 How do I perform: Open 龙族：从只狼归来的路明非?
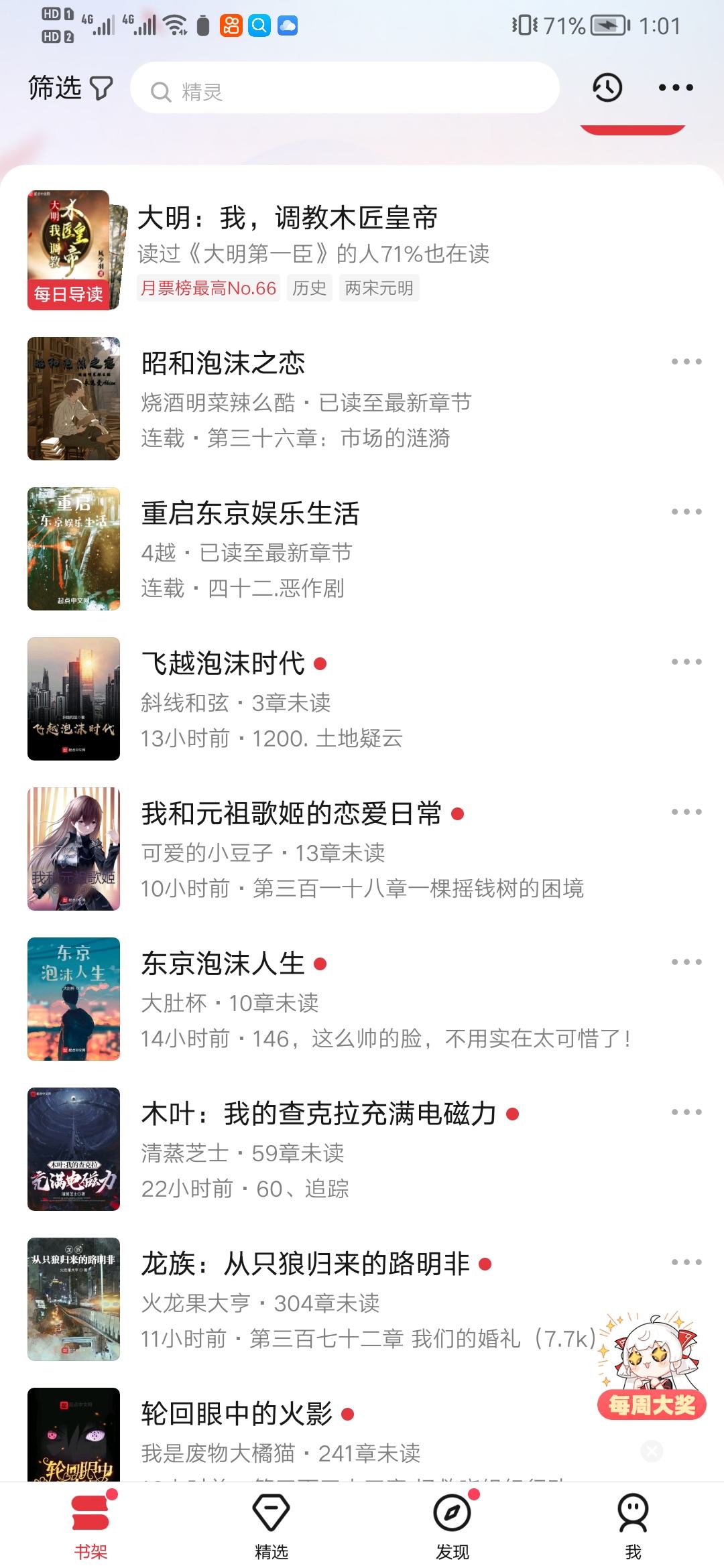tap(305, 1264)
